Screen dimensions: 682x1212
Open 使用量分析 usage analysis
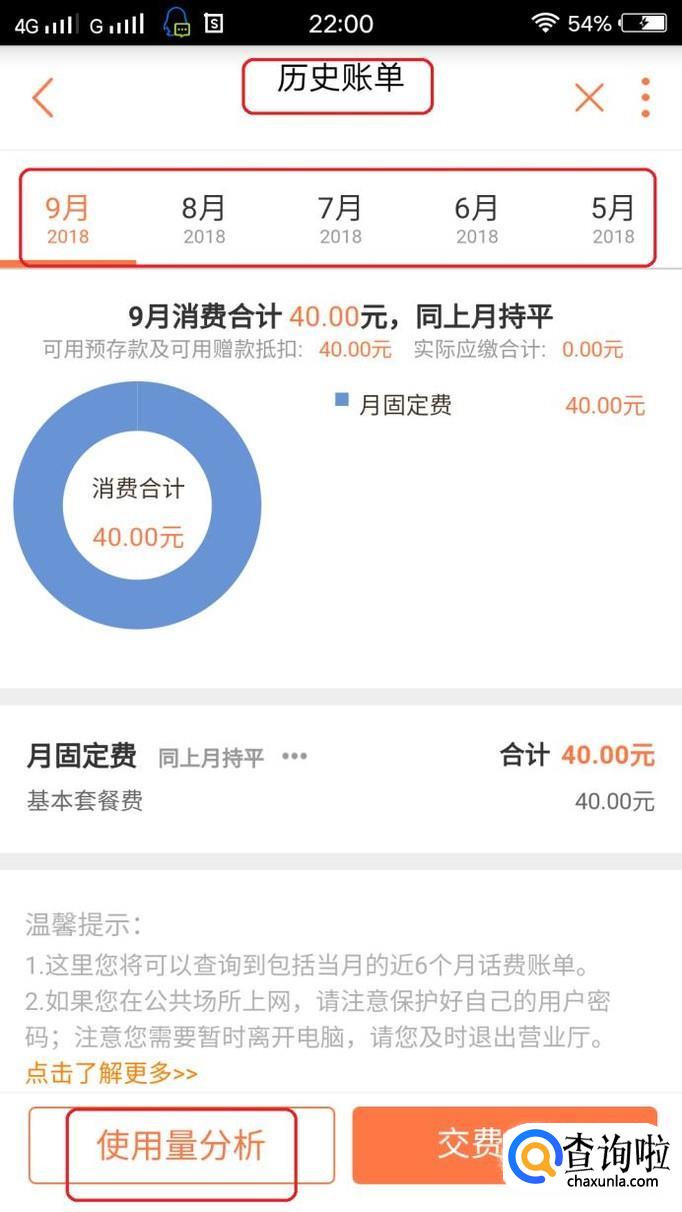[x=181, y=1145]
